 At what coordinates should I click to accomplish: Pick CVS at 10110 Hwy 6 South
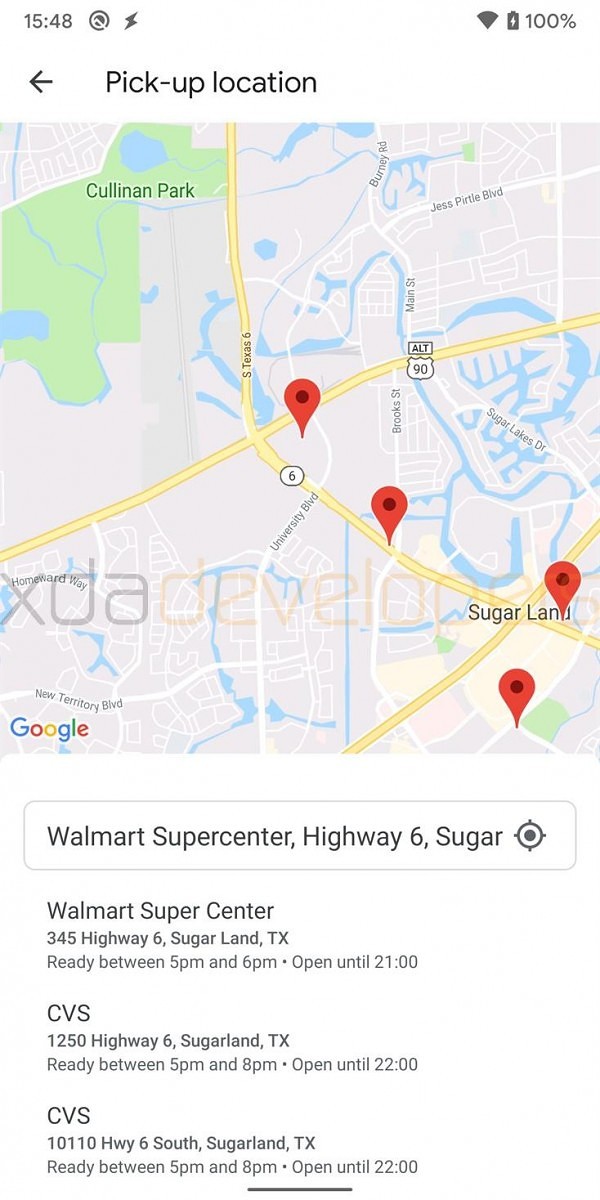[x=300, y=1140]
